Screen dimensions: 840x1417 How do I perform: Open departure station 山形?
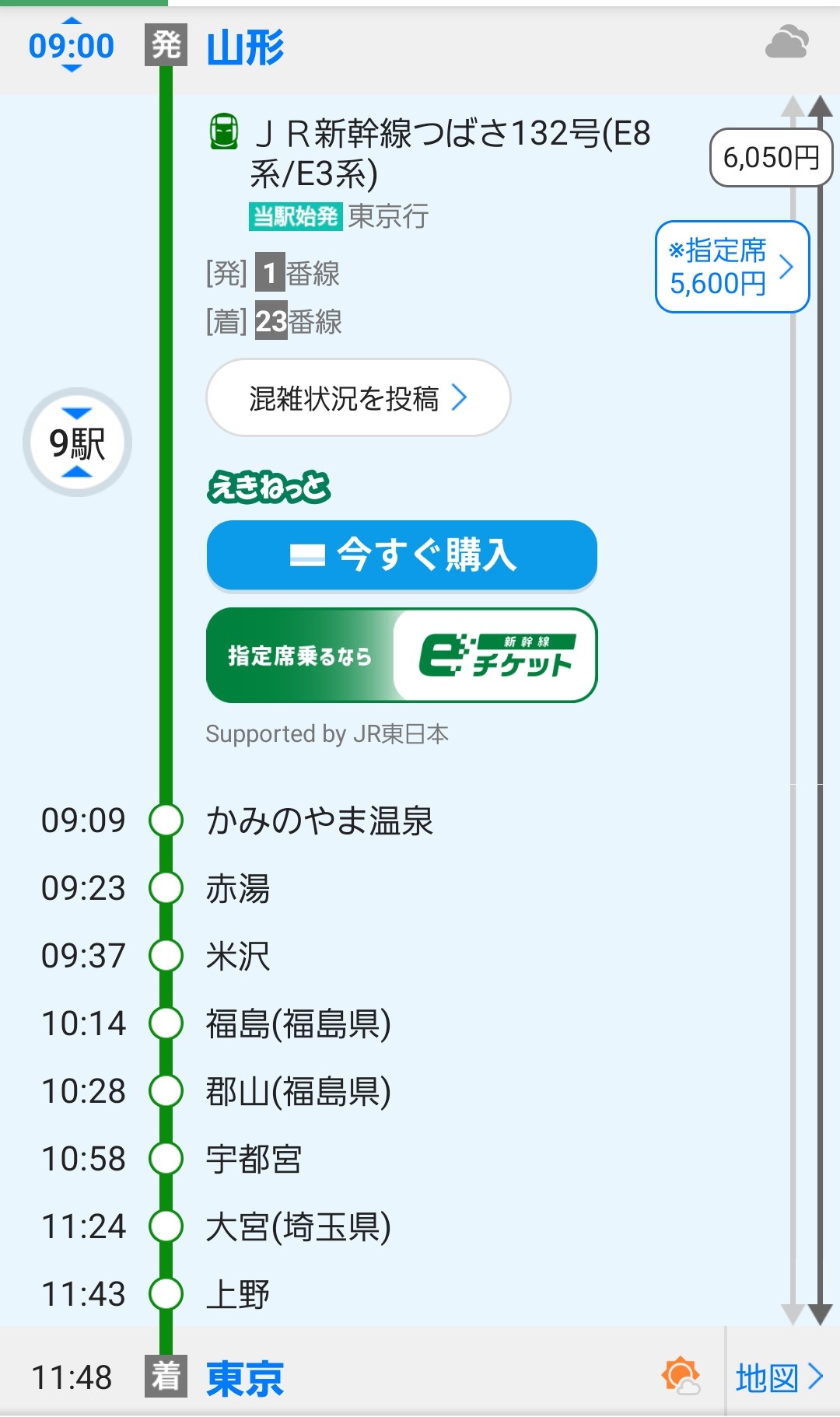(245, 47)
